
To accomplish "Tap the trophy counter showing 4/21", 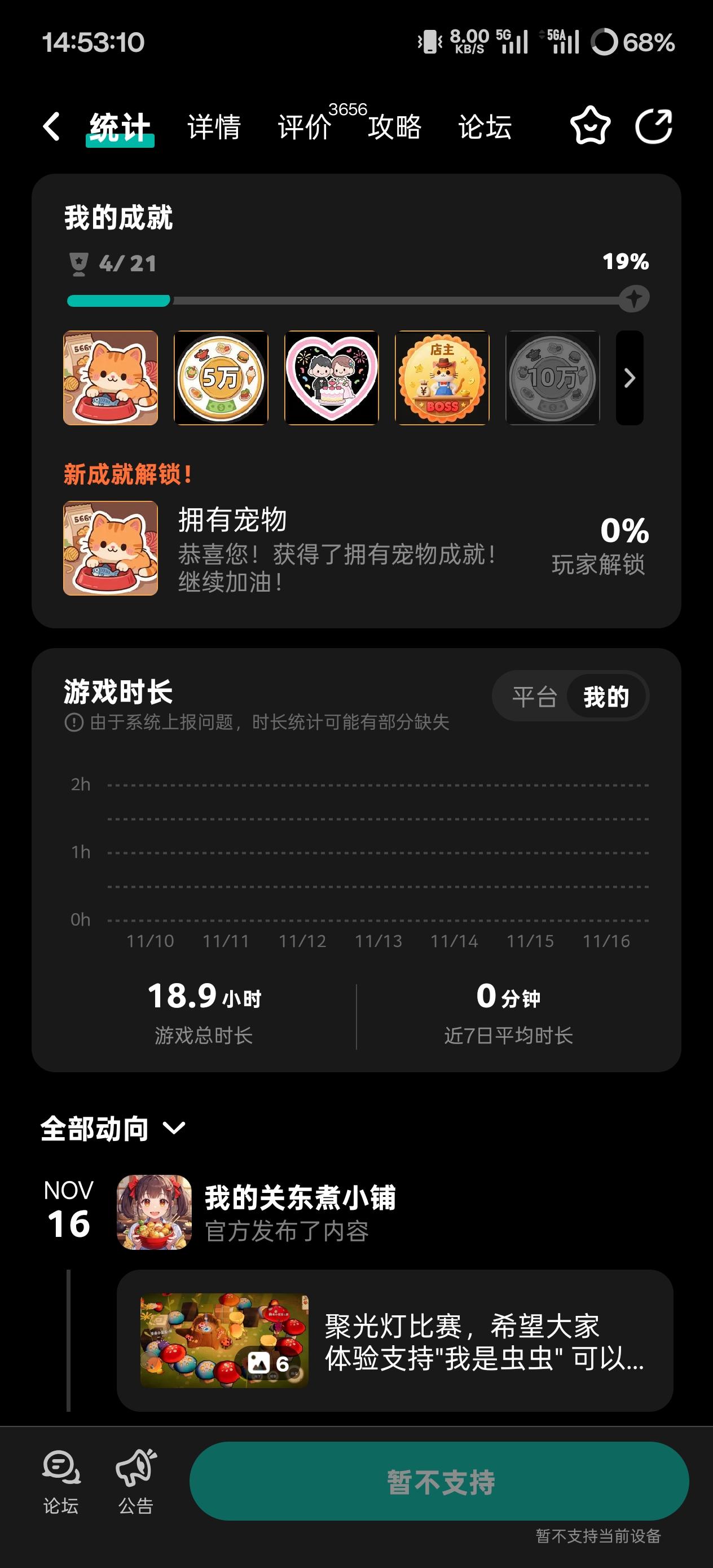I will [110, 263].
